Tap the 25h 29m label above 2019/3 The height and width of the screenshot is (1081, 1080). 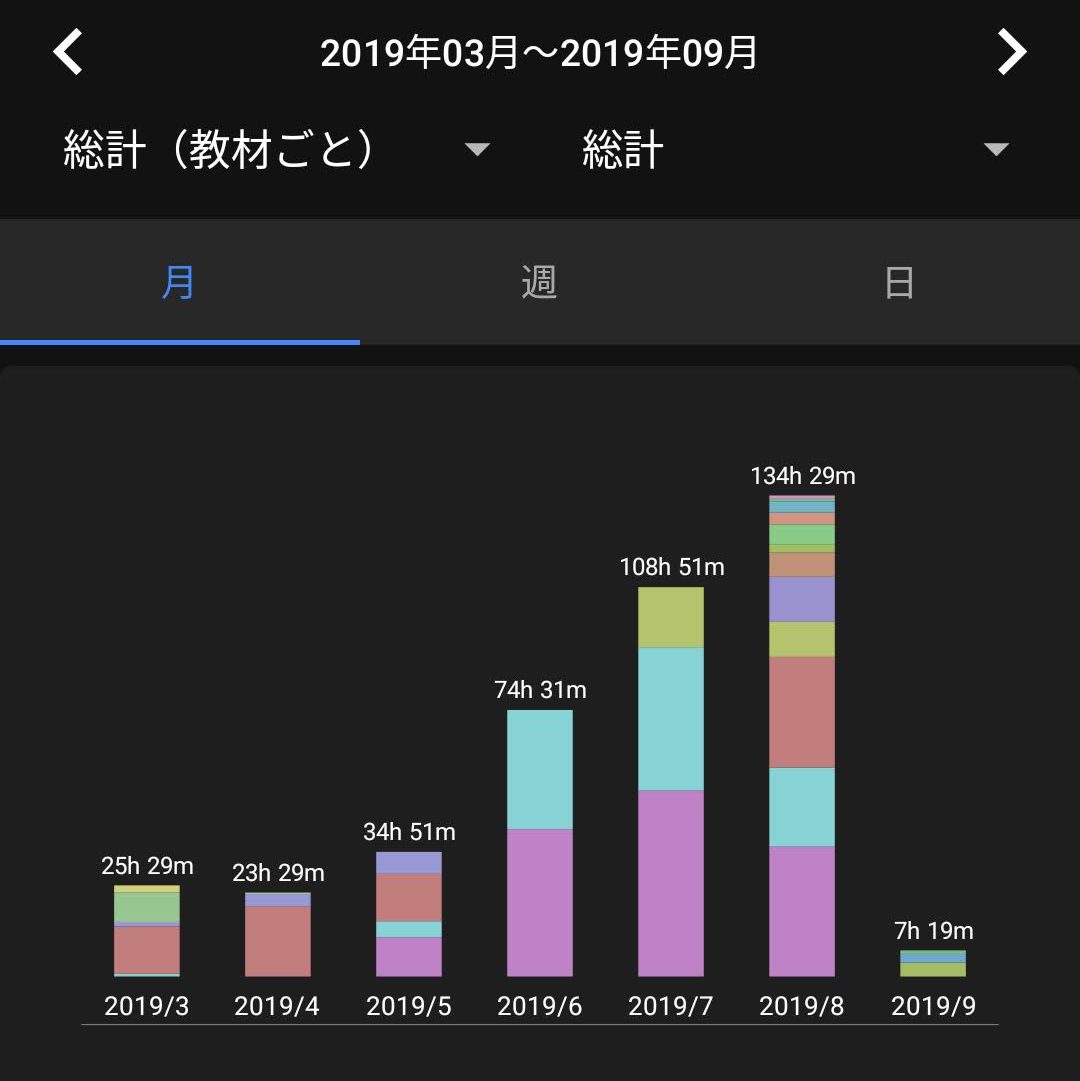click(x=146, y=866)
